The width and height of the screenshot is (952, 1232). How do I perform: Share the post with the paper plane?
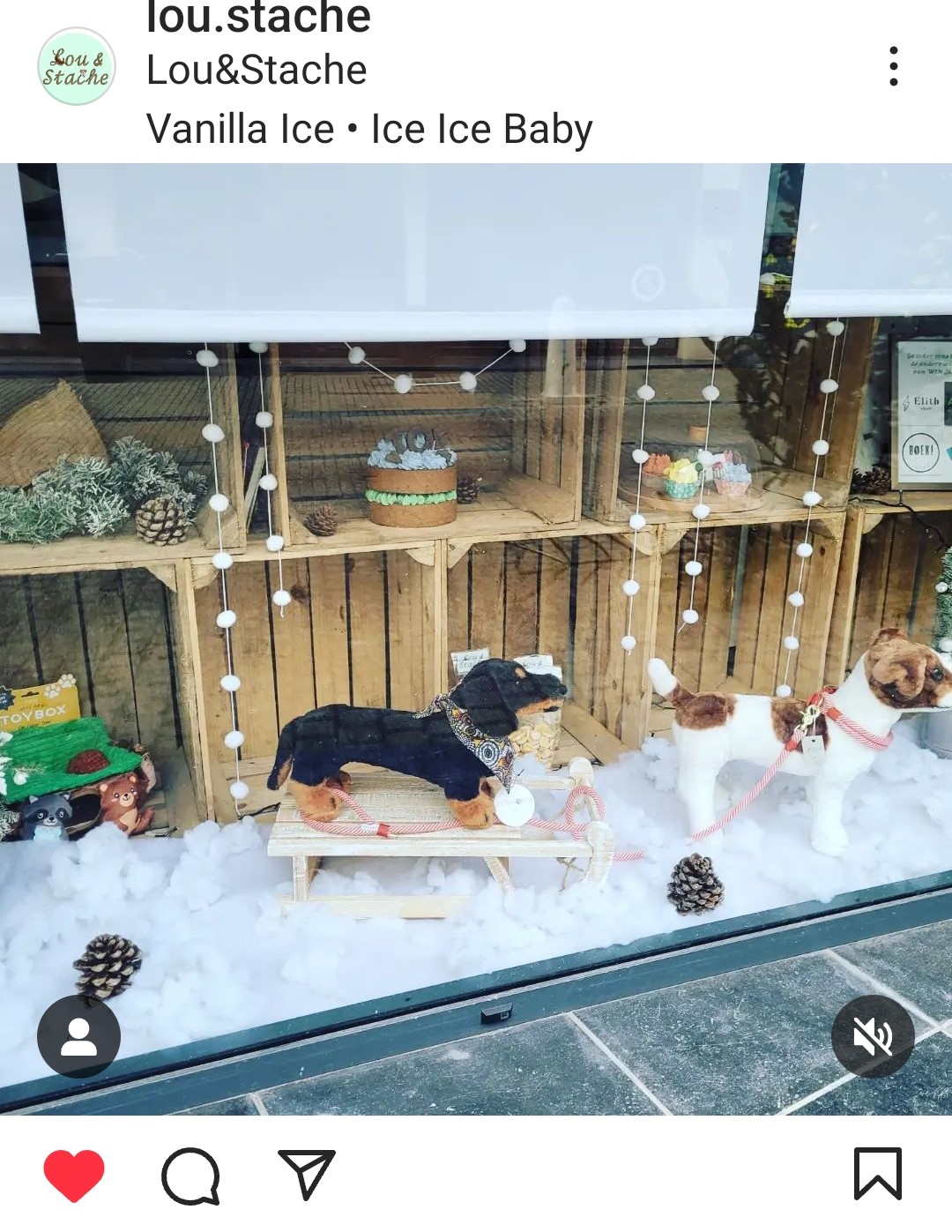tap(307, 1175)
